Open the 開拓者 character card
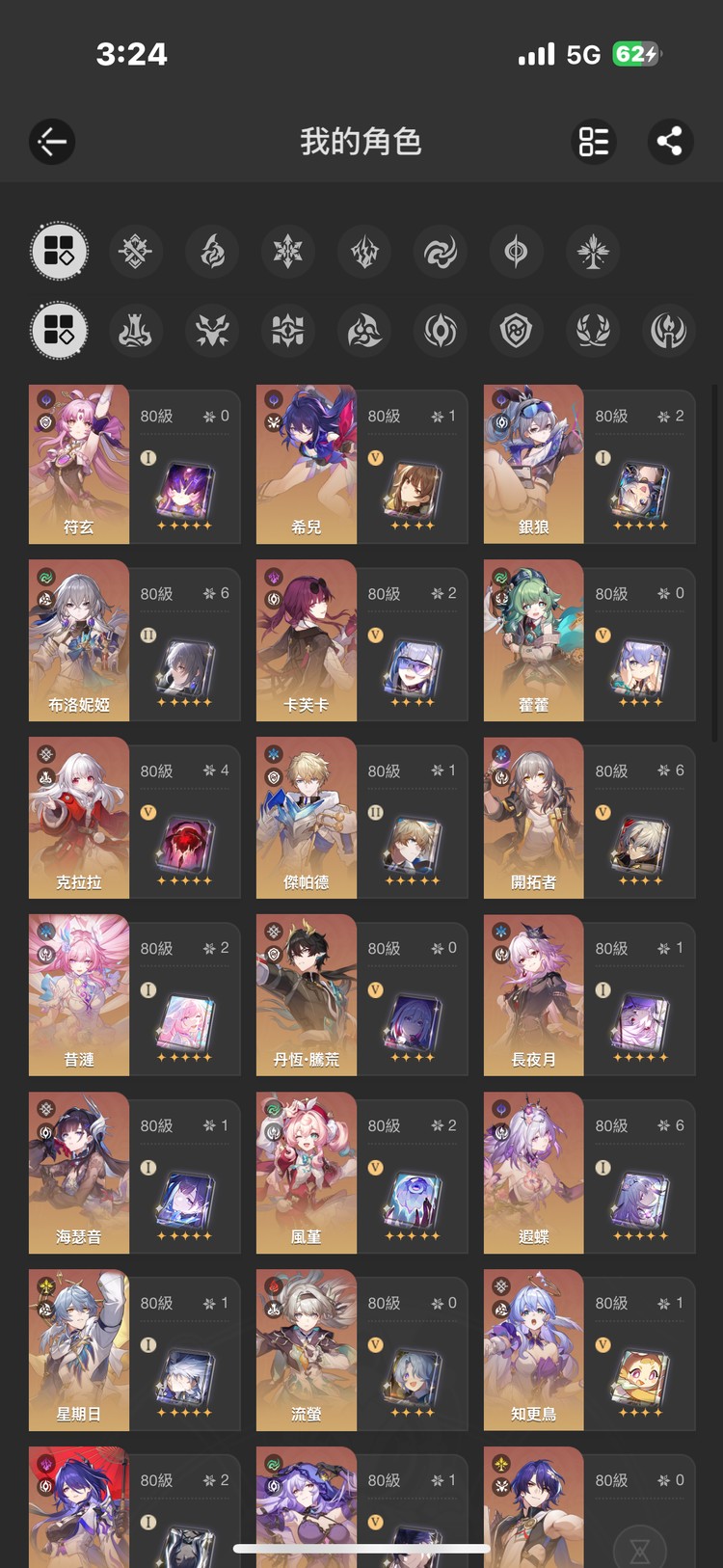Image resolution: width=723 pixels, height=1568 pixels. click(589, 819)
